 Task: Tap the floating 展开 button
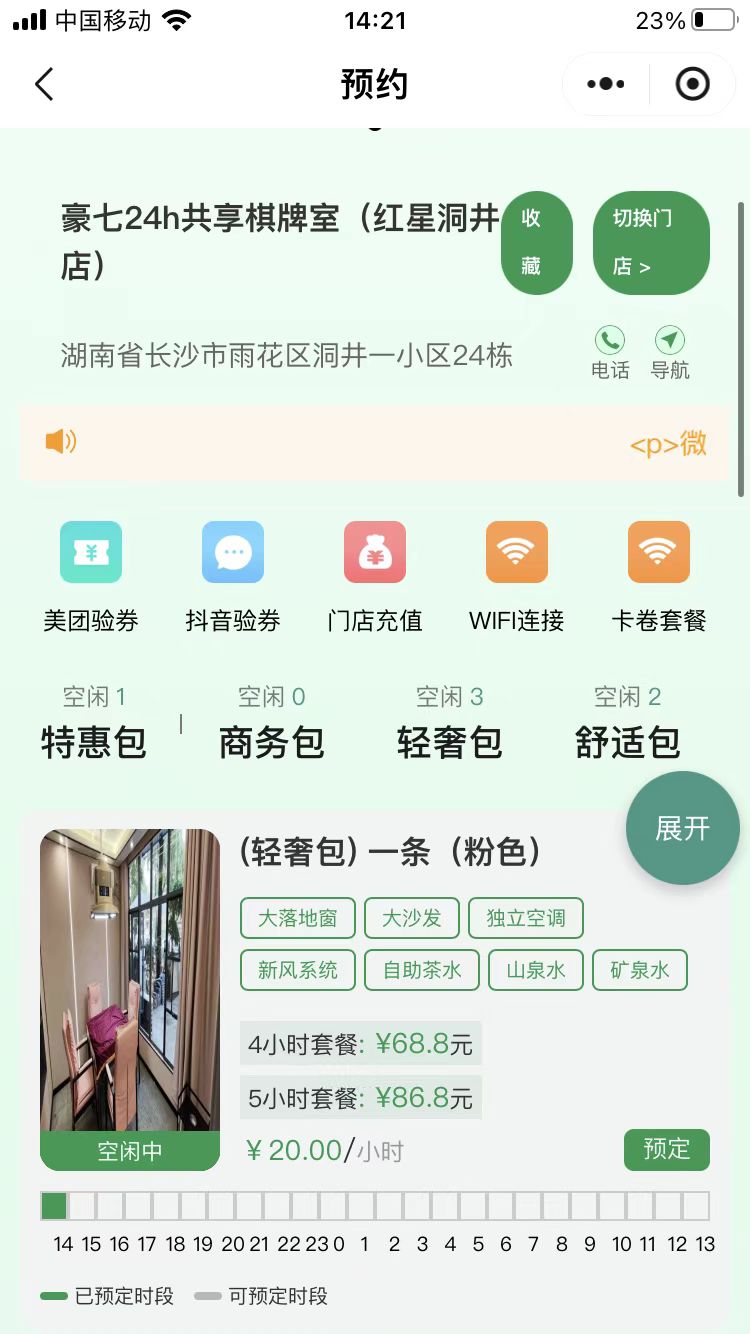click(683, 828)
